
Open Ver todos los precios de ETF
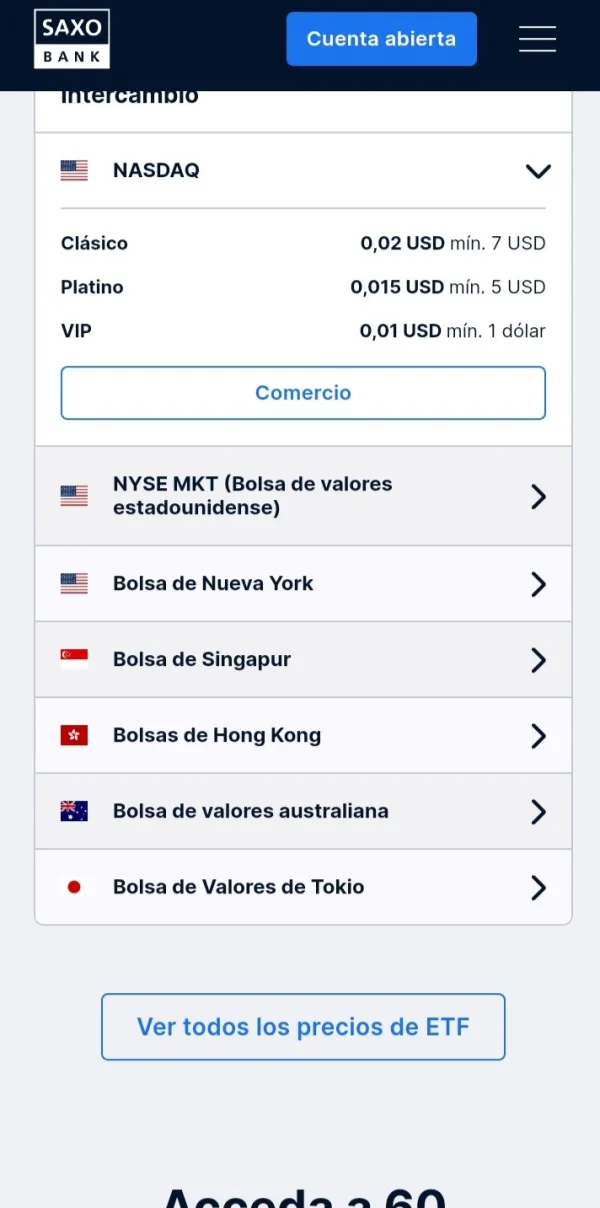(x=303, y=1027)
